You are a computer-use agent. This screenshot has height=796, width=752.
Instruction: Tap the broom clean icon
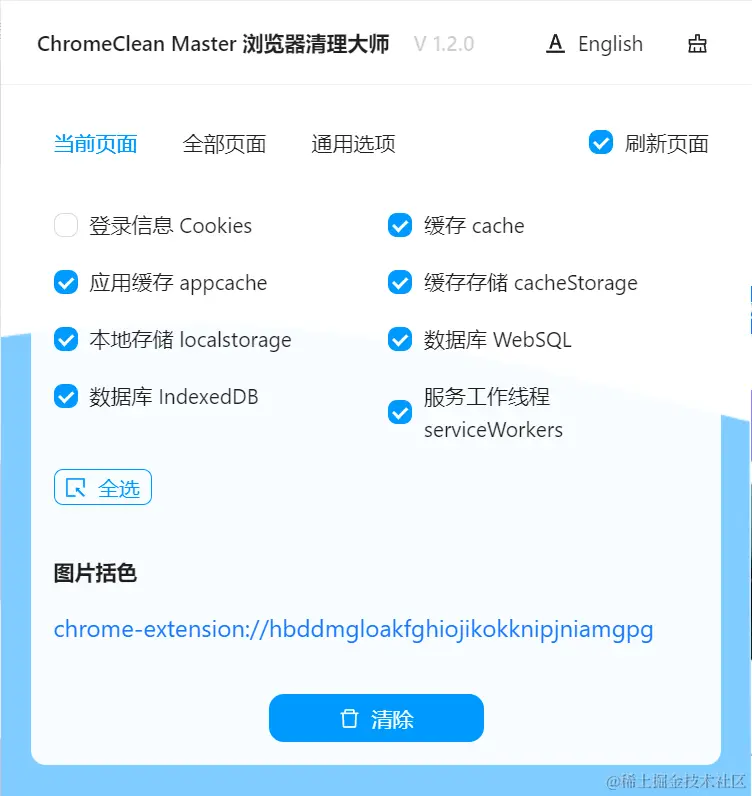(x=698, y=44)
